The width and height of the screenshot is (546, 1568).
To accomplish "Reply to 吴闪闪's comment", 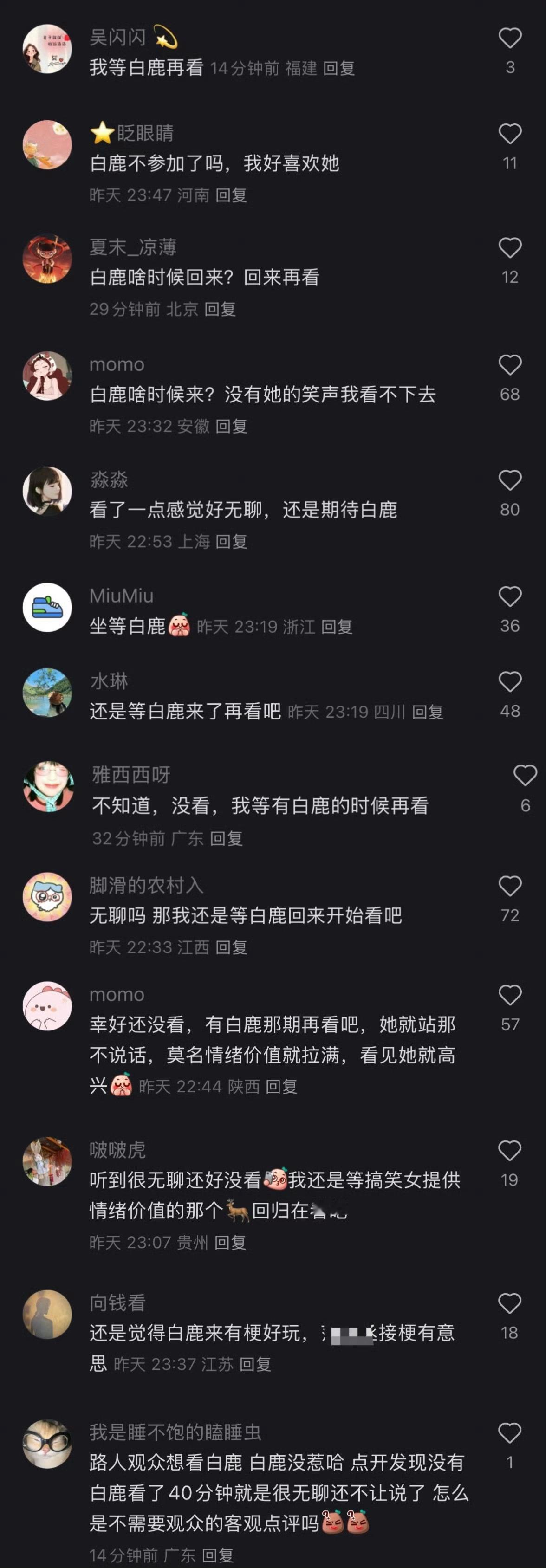I will click(338, 68).
